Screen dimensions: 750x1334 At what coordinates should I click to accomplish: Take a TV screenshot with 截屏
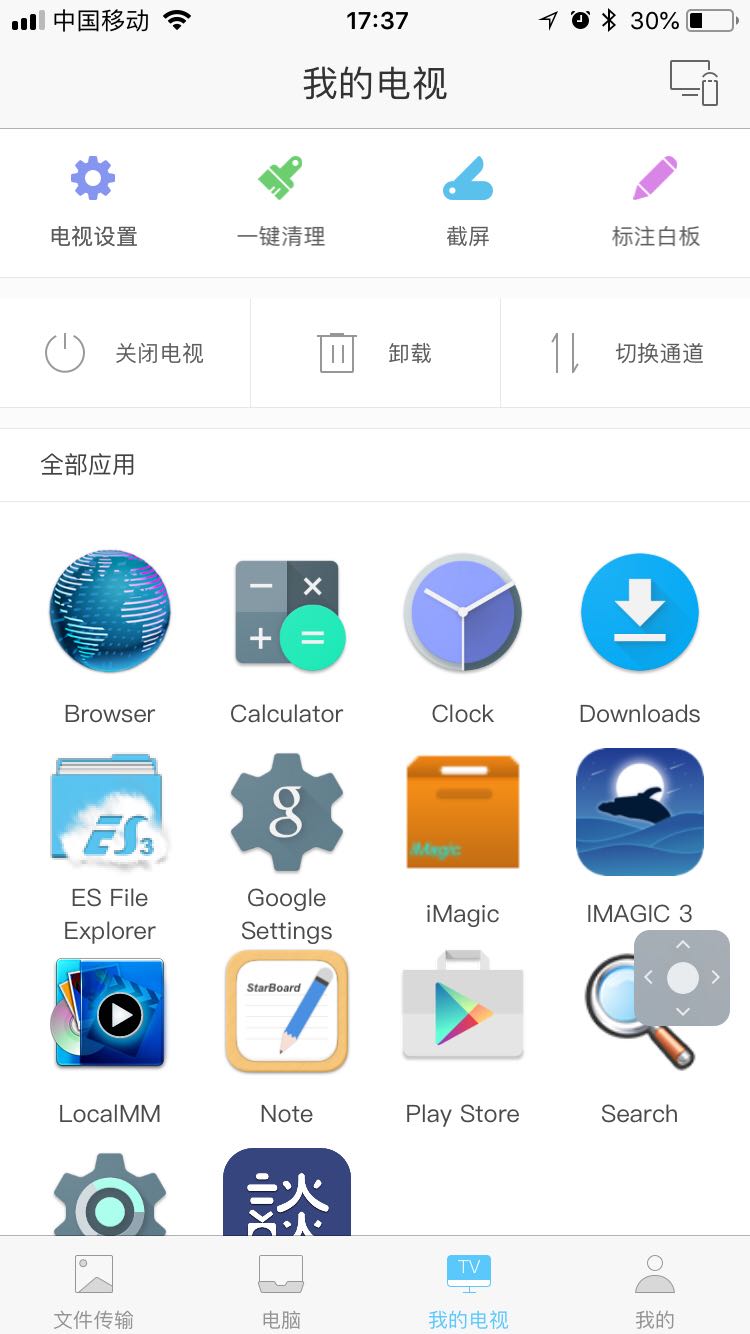pos(468,200)
